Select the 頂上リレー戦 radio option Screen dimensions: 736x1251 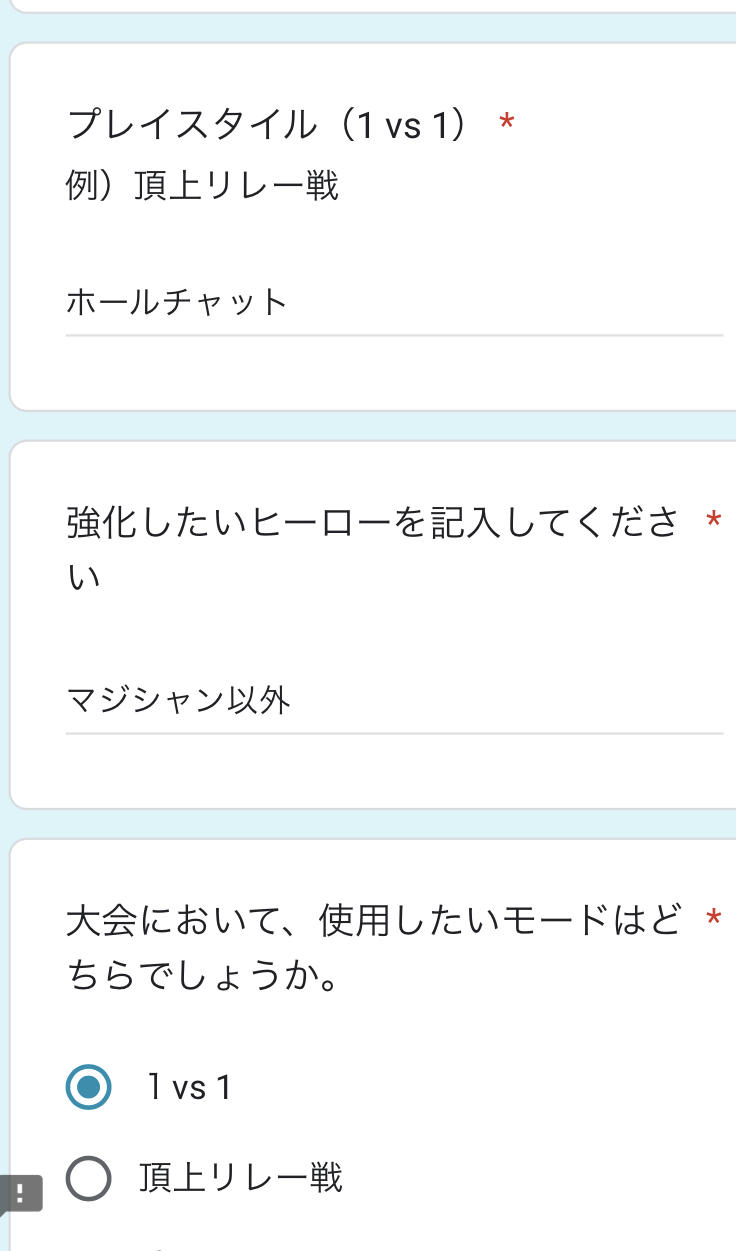pos(89,1179)
